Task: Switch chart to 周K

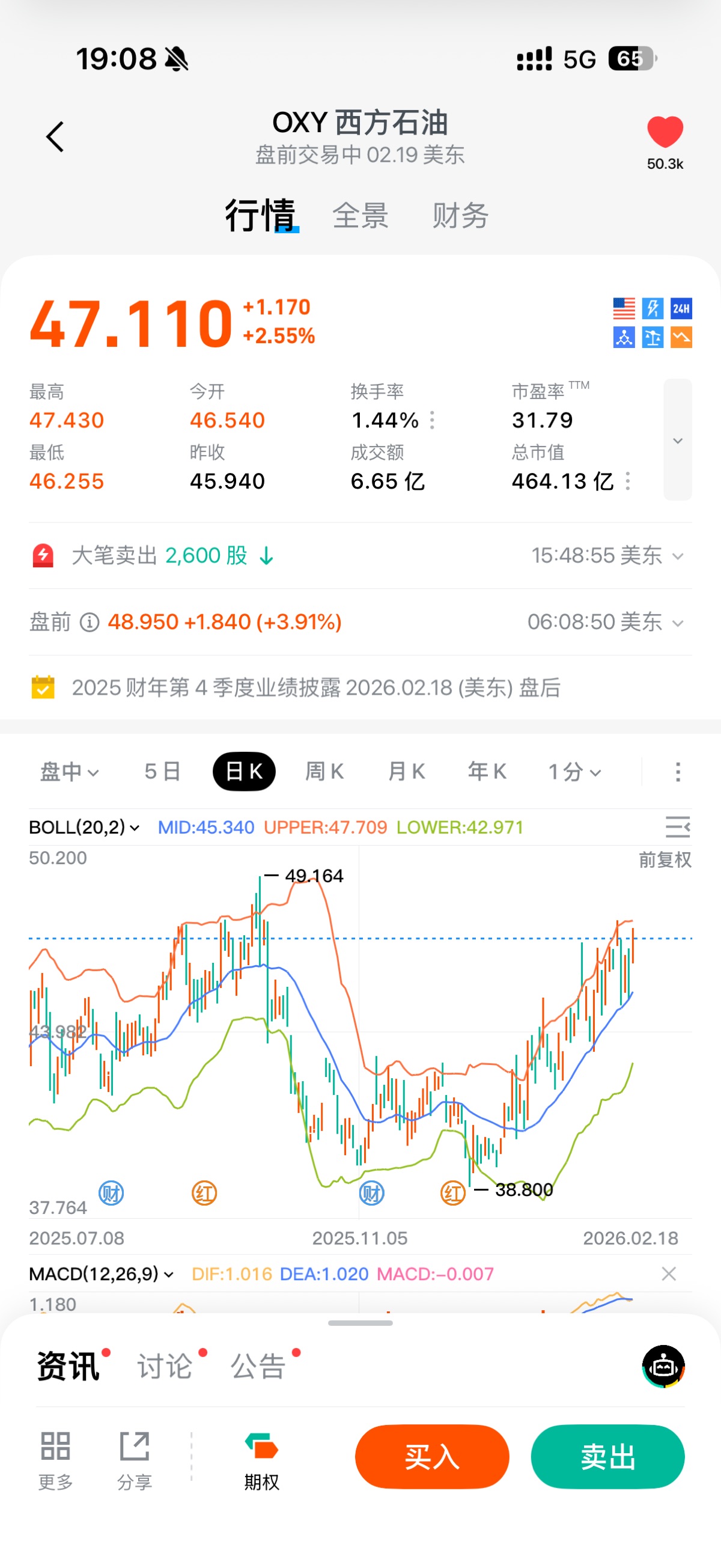Action: tap(324, 772)
